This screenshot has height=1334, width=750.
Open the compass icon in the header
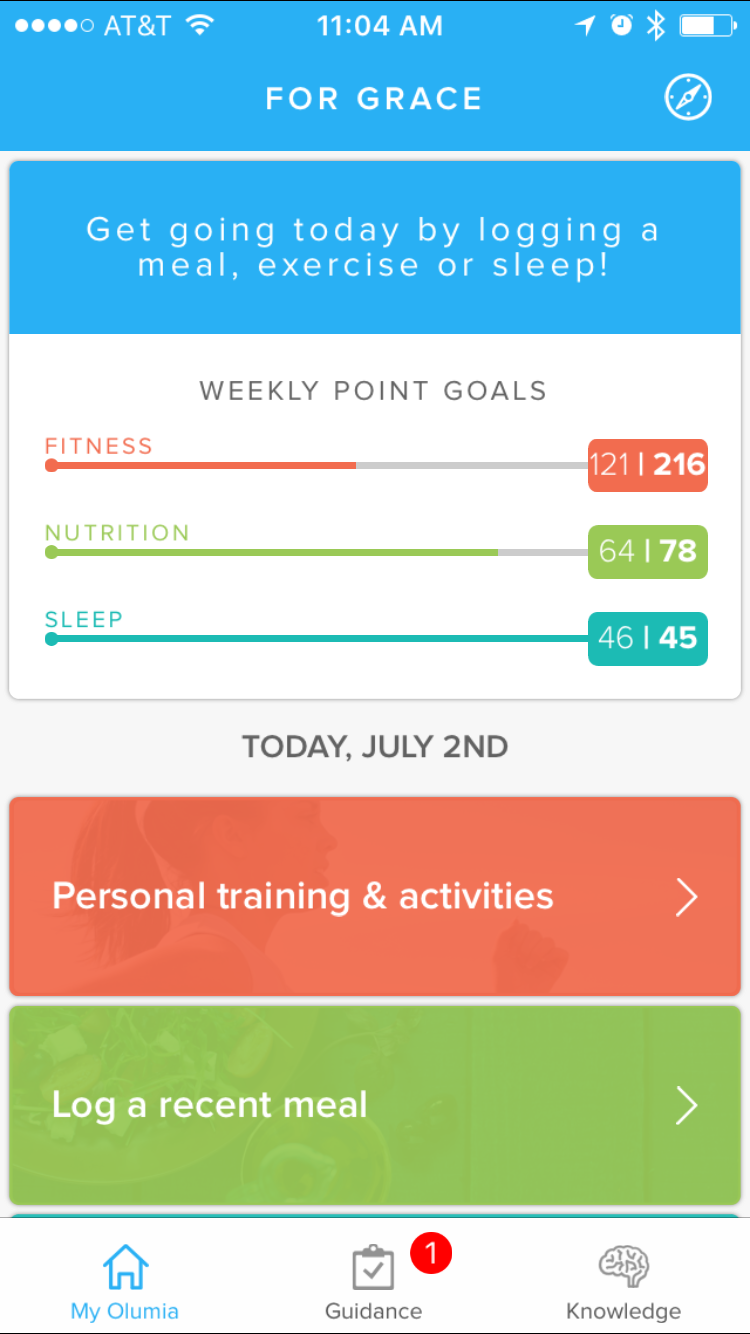pos(688,98)
